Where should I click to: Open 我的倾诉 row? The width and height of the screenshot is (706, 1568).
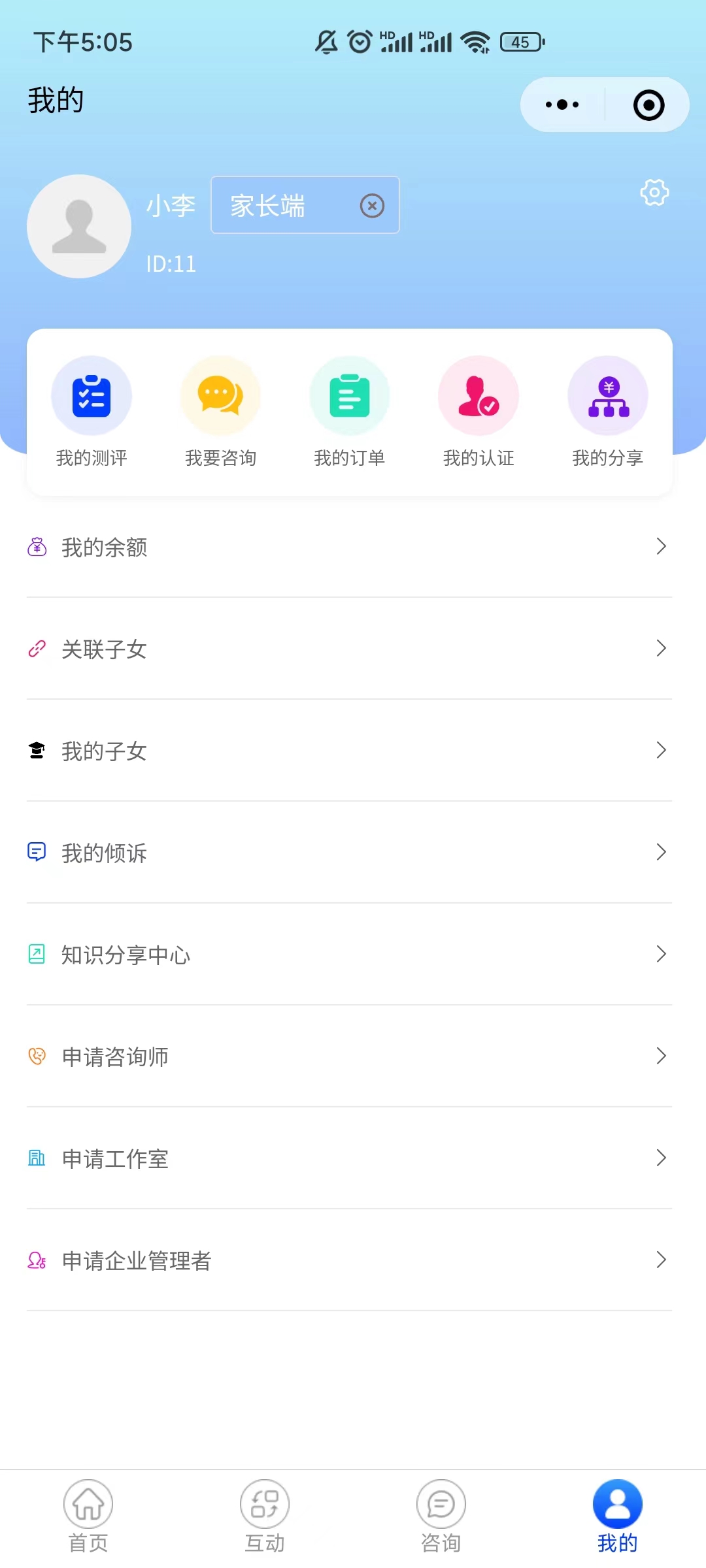click(350, 853)
